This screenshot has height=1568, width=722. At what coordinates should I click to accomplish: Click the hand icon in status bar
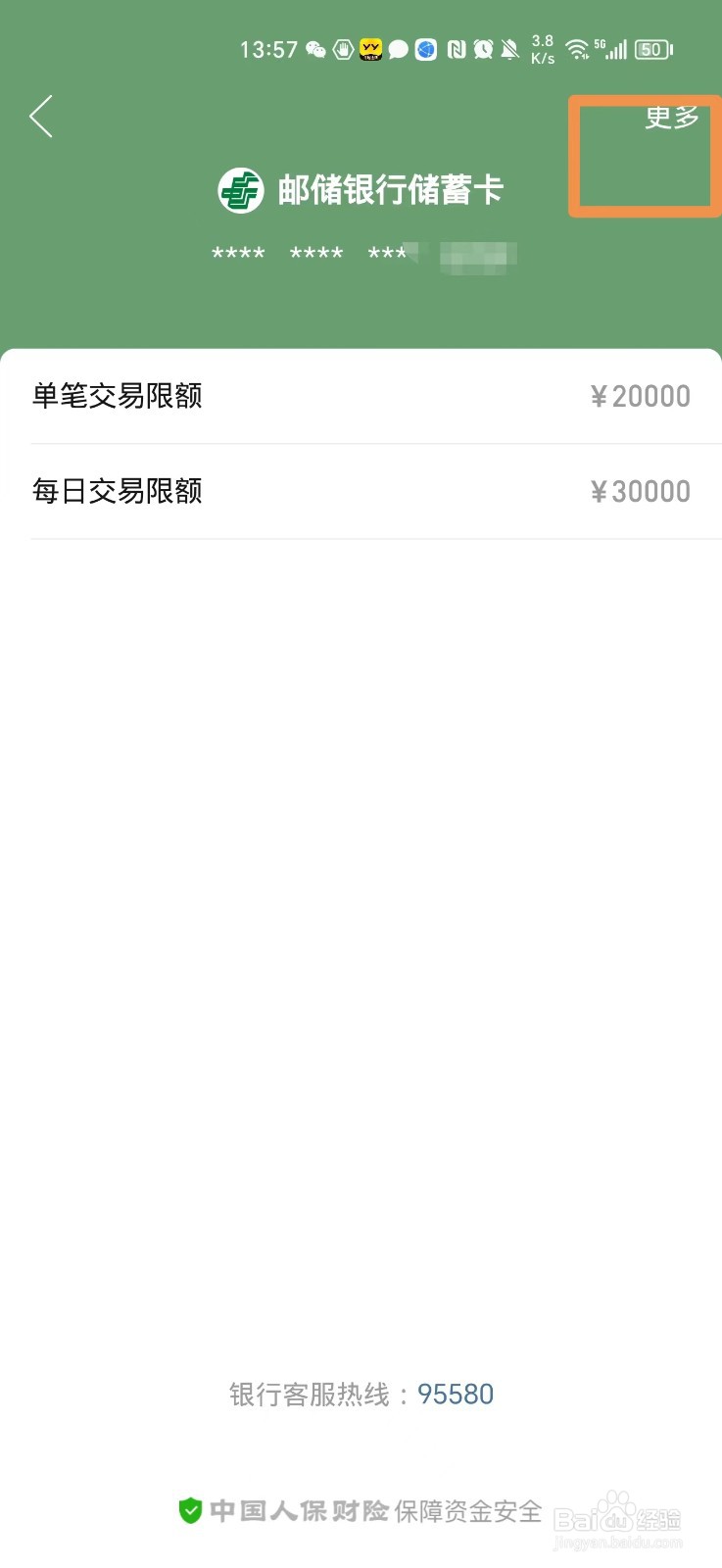tap(341, 49)
